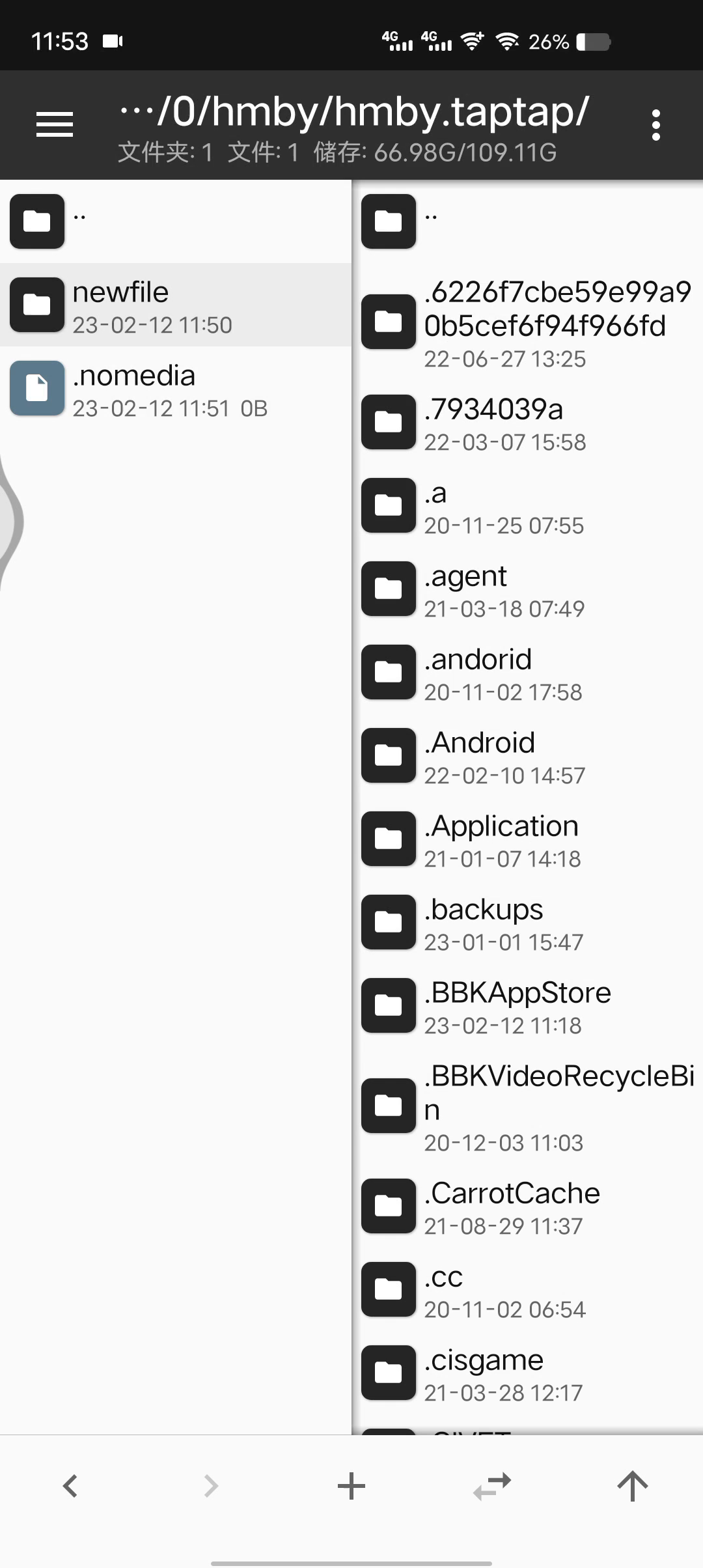The width and height of the screenshot is (703, 1568).
Task: Go to parent folder in right pane
Action: (528, 221)
